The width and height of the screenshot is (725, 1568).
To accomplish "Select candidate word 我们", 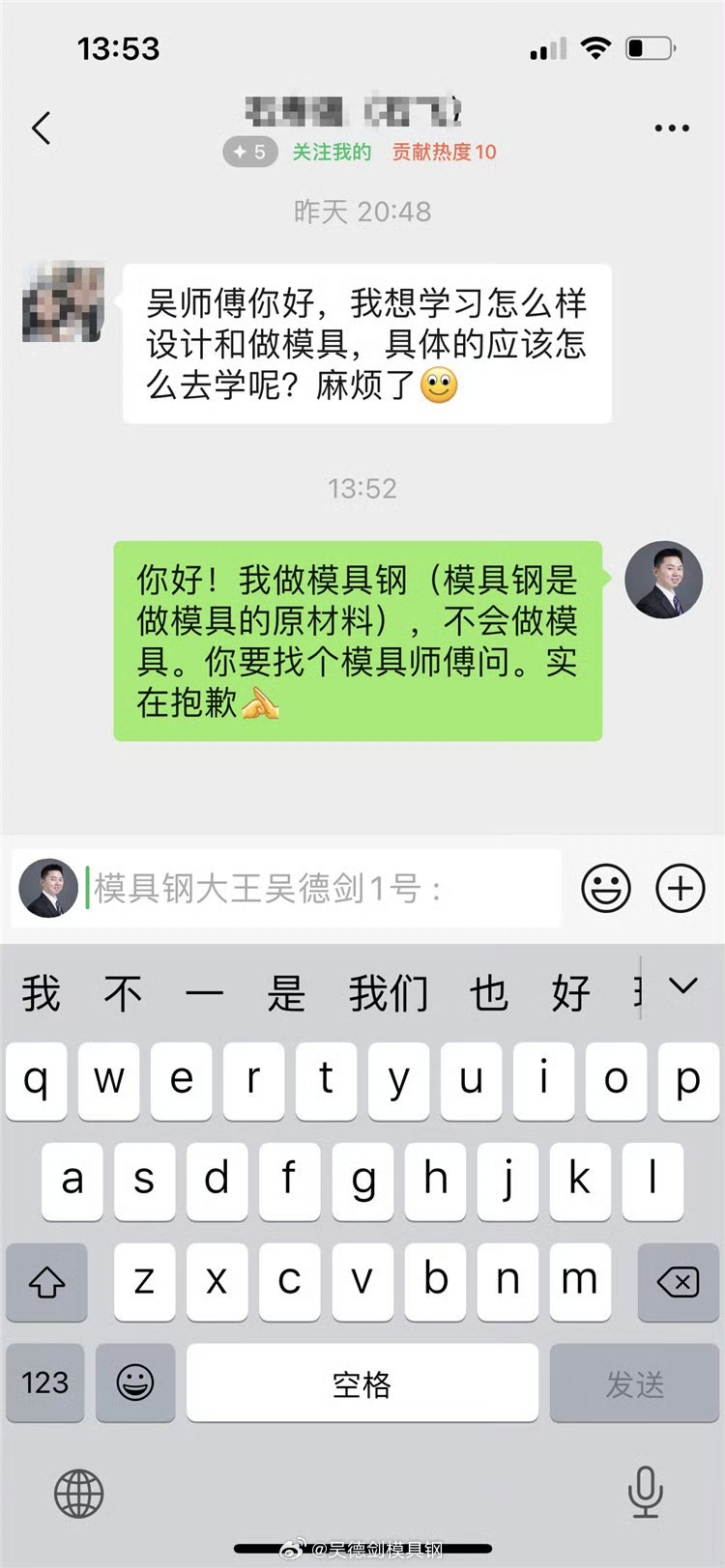I will 388,993.
